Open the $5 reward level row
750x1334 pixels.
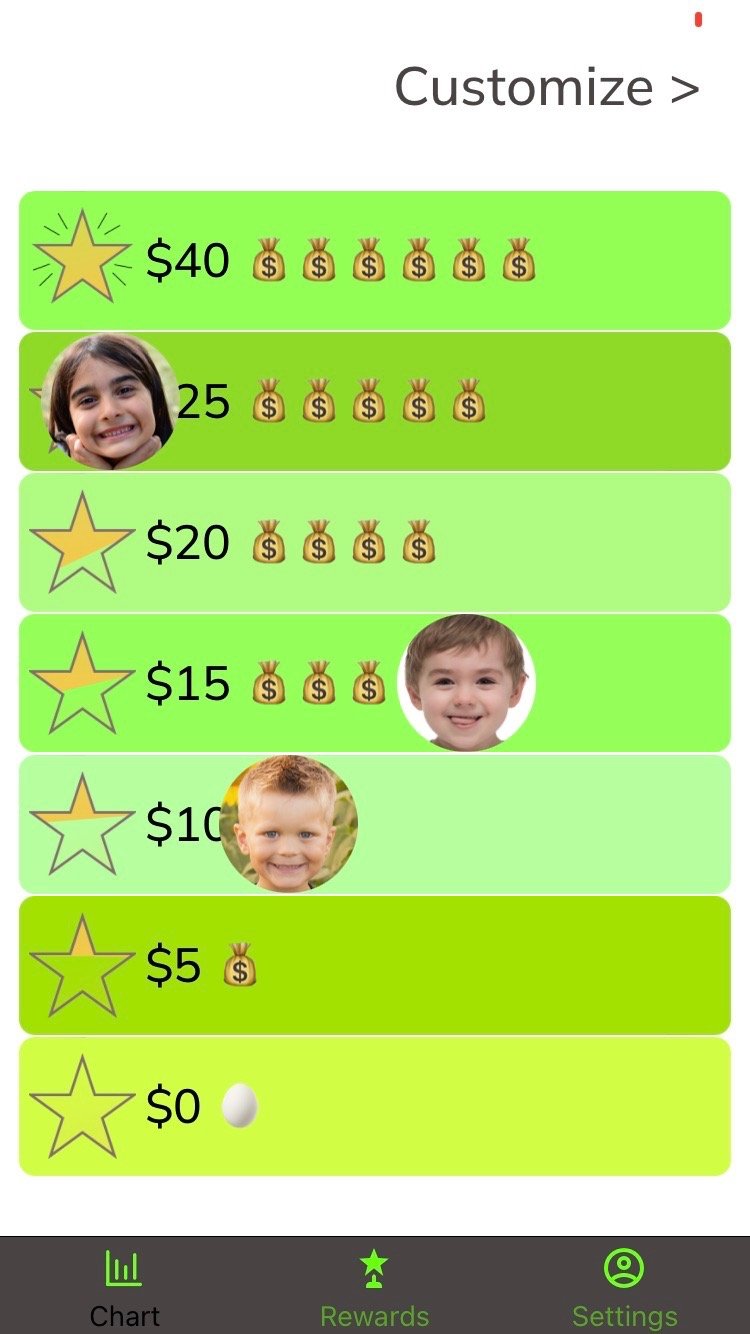click(x=375, y=965)
